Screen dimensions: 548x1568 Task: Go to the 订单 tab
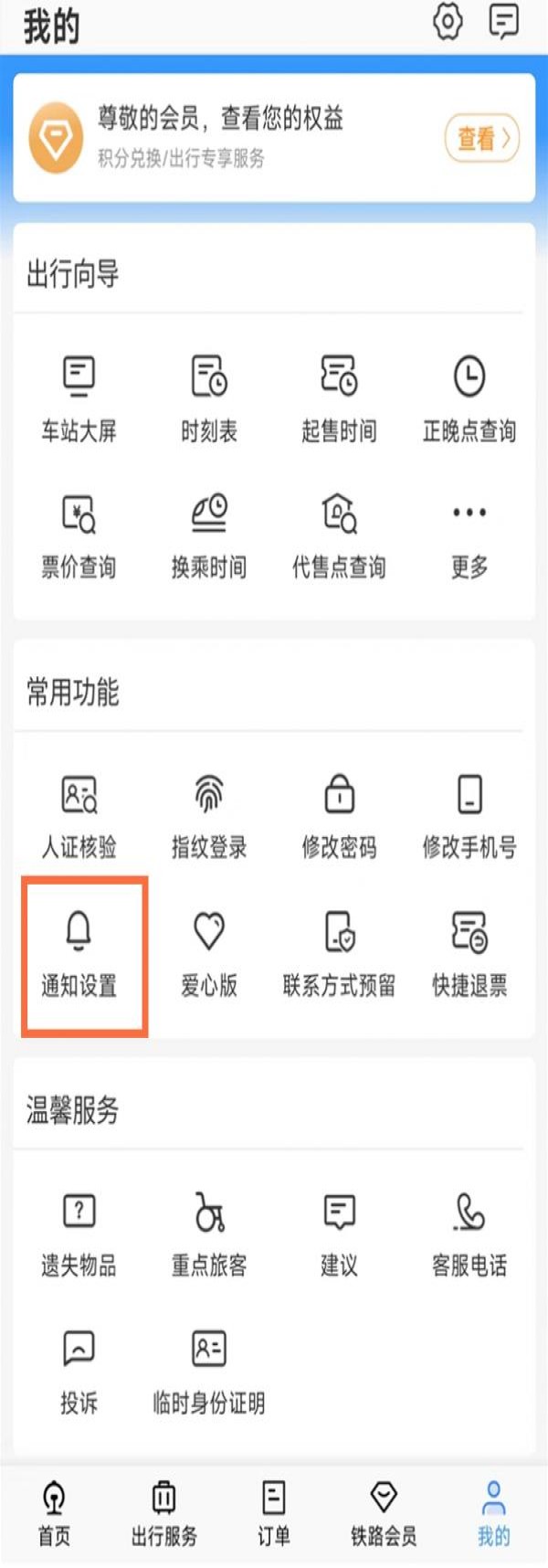tap(273, 1513)
